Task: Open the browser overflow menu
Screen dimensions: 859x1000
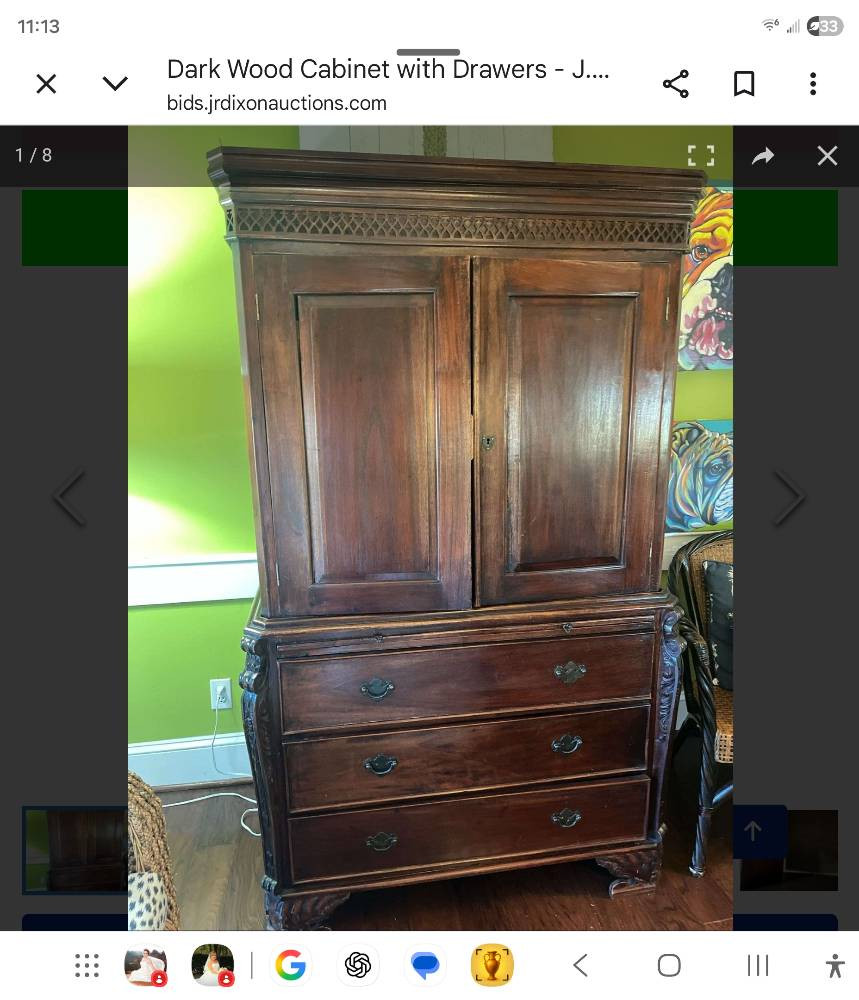Action: click(x=813, y=84)
